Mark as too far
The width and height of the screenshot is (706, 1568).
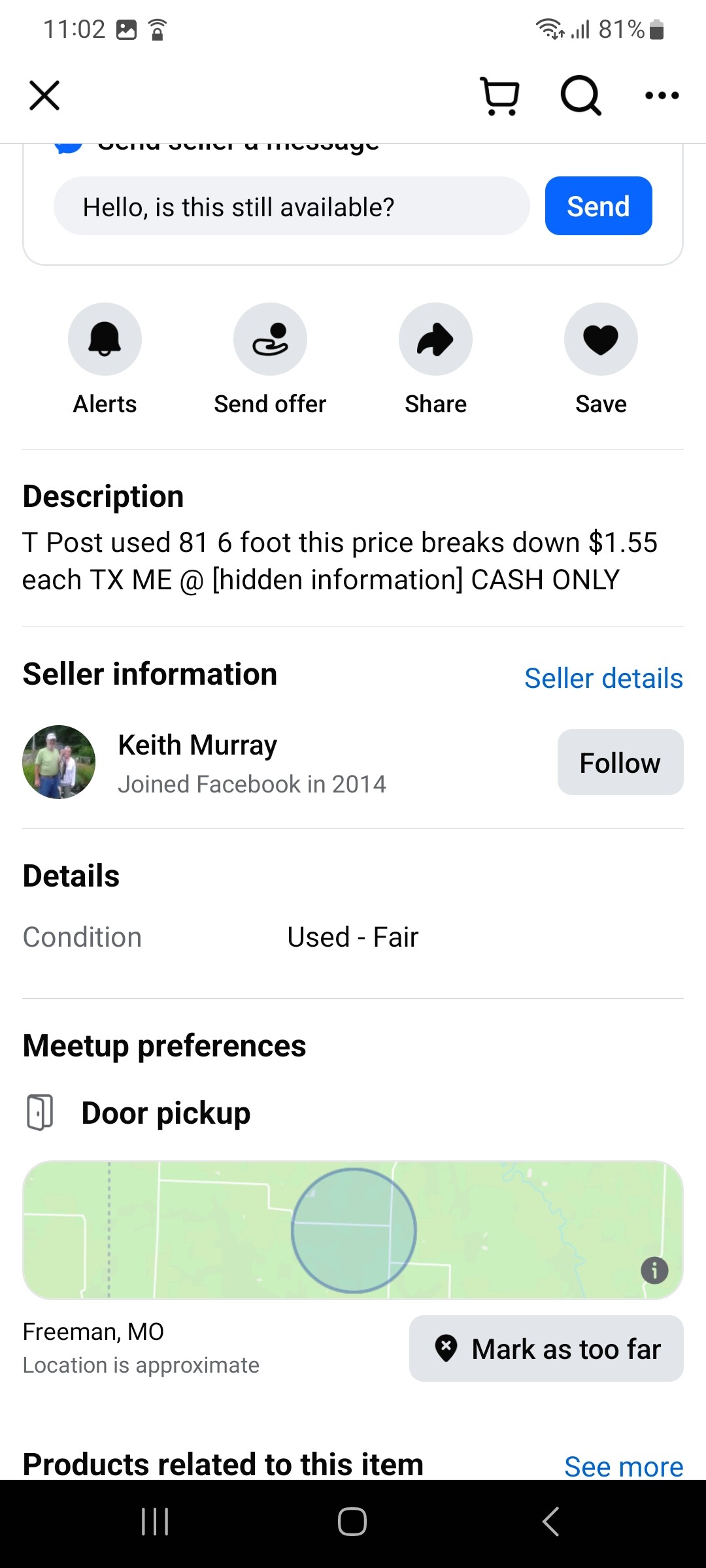tap(546, 1348)
